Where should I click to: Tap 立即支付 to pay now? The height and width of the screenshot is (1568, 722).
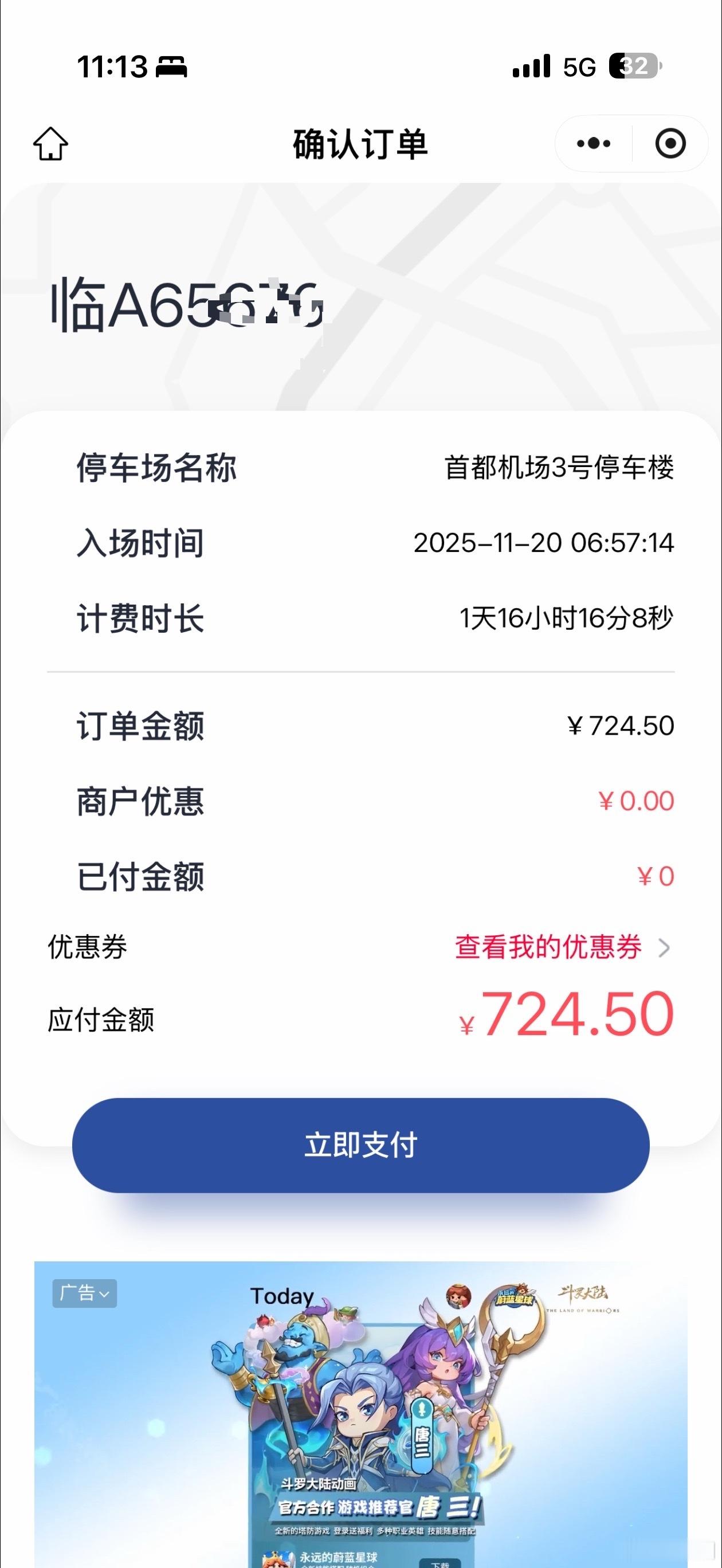360,1144
